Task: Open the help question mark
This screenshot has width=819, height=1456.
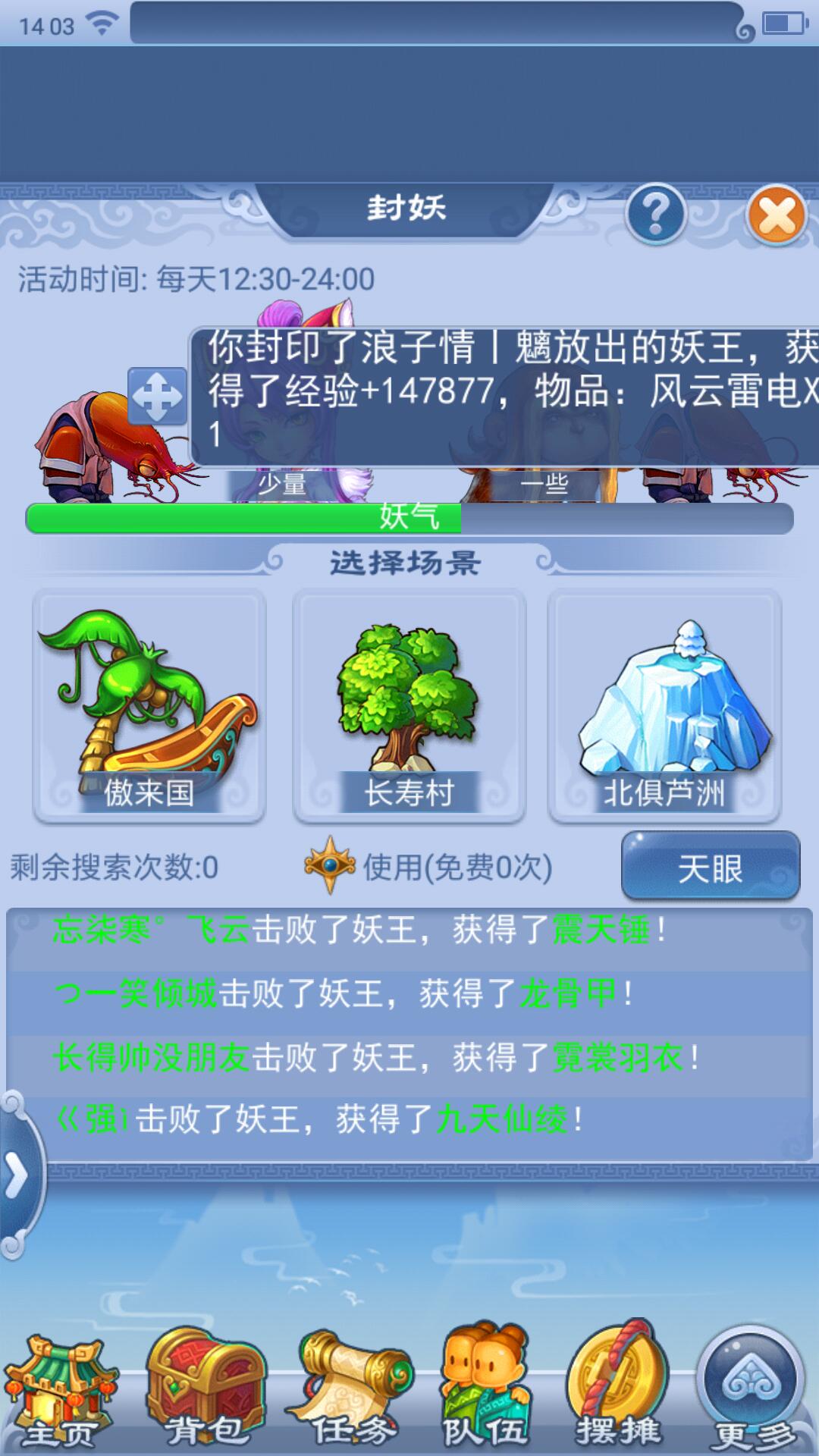Action: pyautogui.click(x=655, y=213)
